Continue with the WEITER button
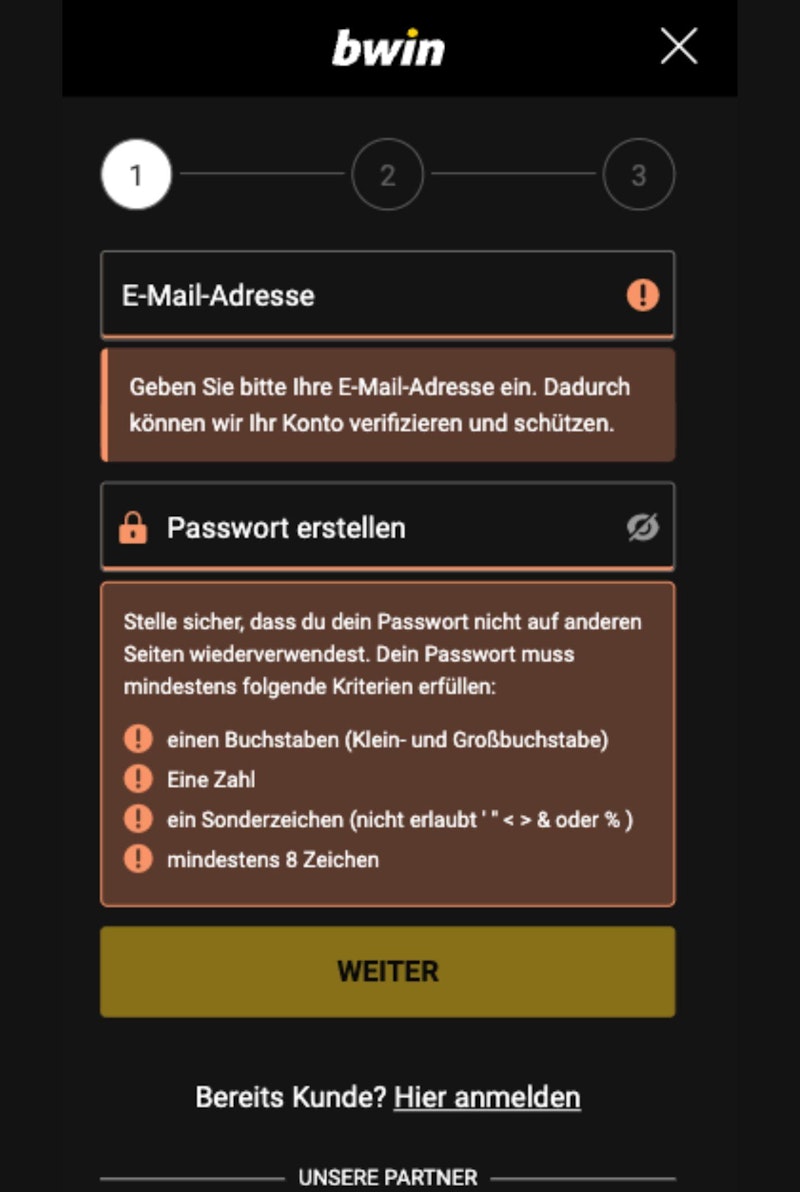The width and height of the screenshot is (800, 1192). pyautogui.click(x=387, y=971)
